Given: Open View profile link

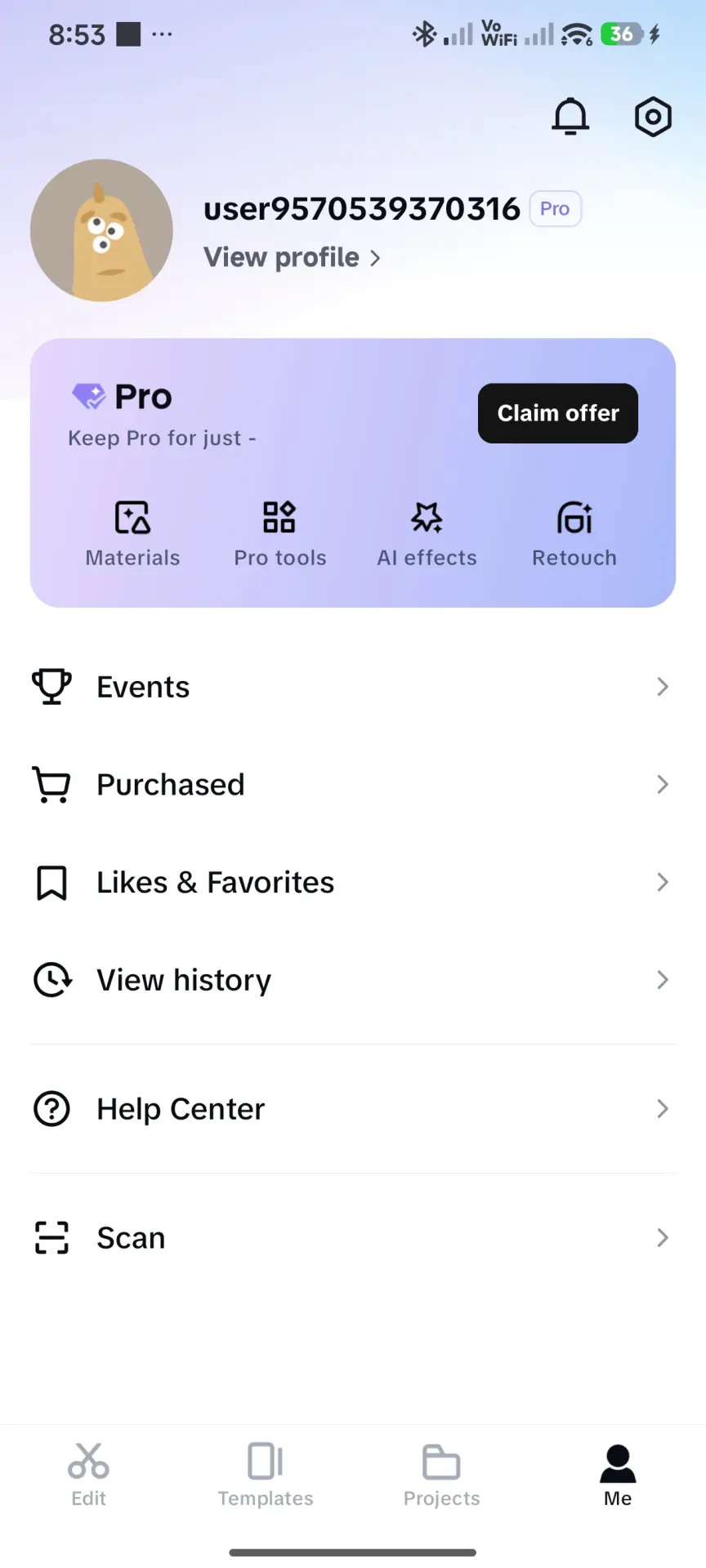Looking at the screenshot, I should point(292,258).
